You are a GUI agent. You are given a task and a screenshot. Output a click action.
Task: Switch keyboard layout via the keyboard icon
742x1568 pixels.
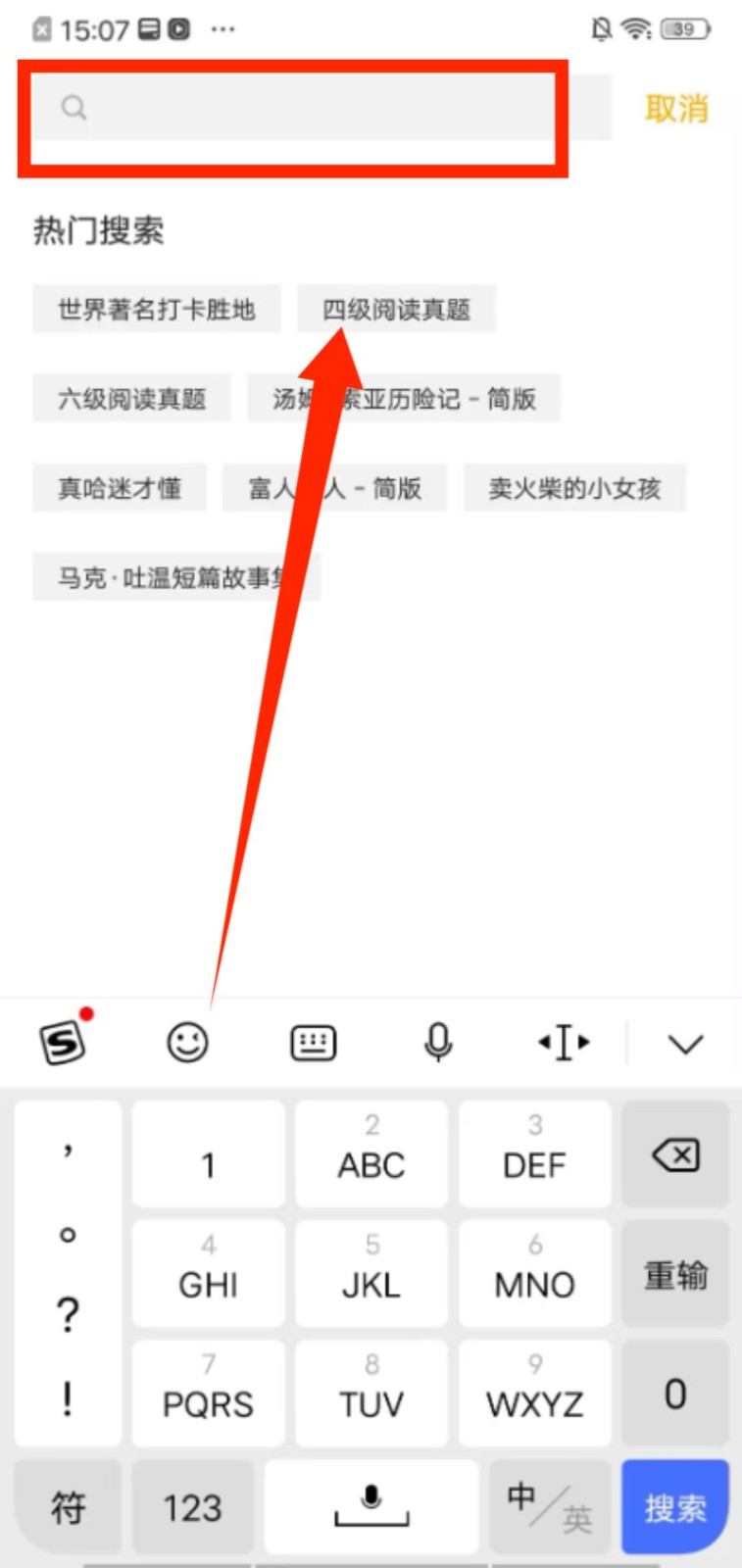click(314, 1043)
